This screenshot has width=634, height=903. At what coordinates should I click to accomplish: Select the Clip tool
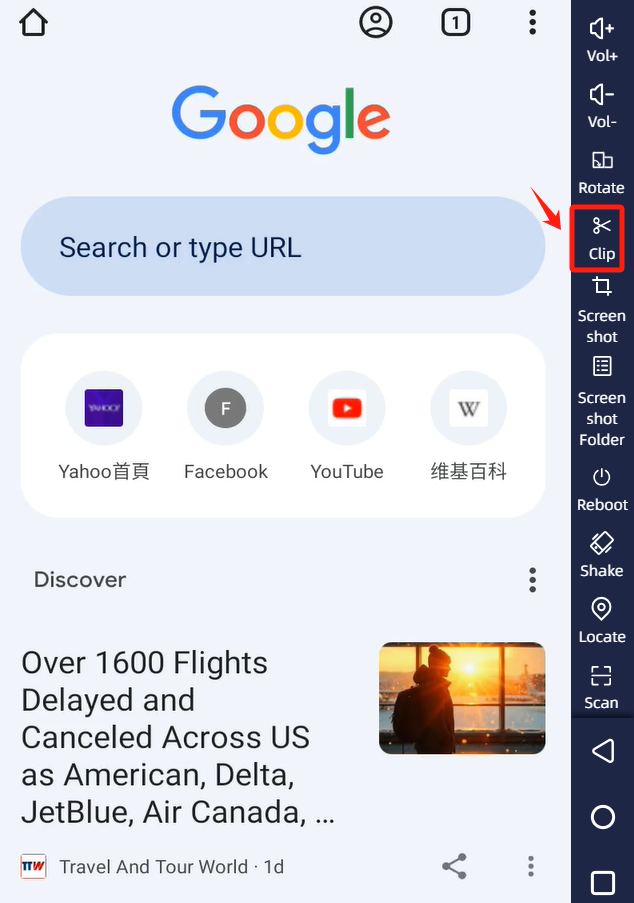click(602, 237)
